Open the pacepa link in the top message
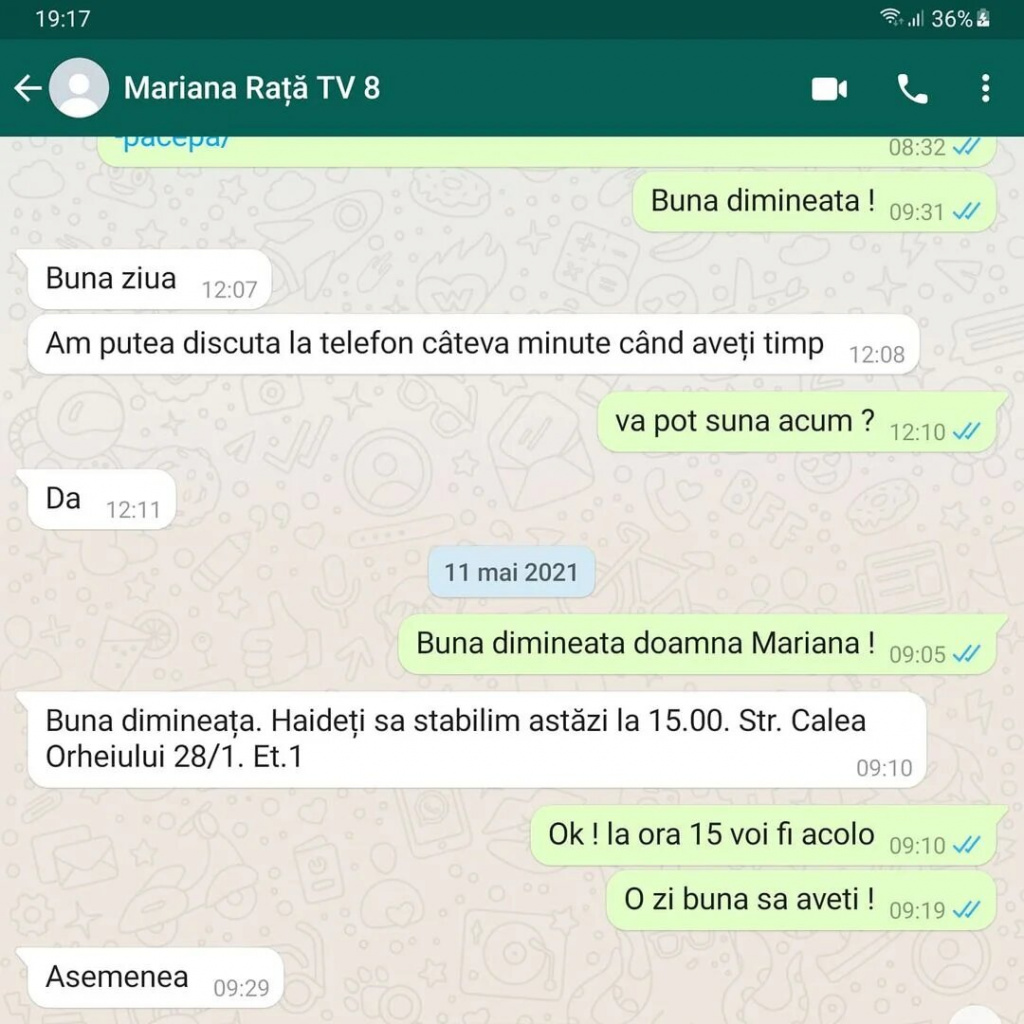This screenshot has width=1024, height=1024. (x=175, y=142)
